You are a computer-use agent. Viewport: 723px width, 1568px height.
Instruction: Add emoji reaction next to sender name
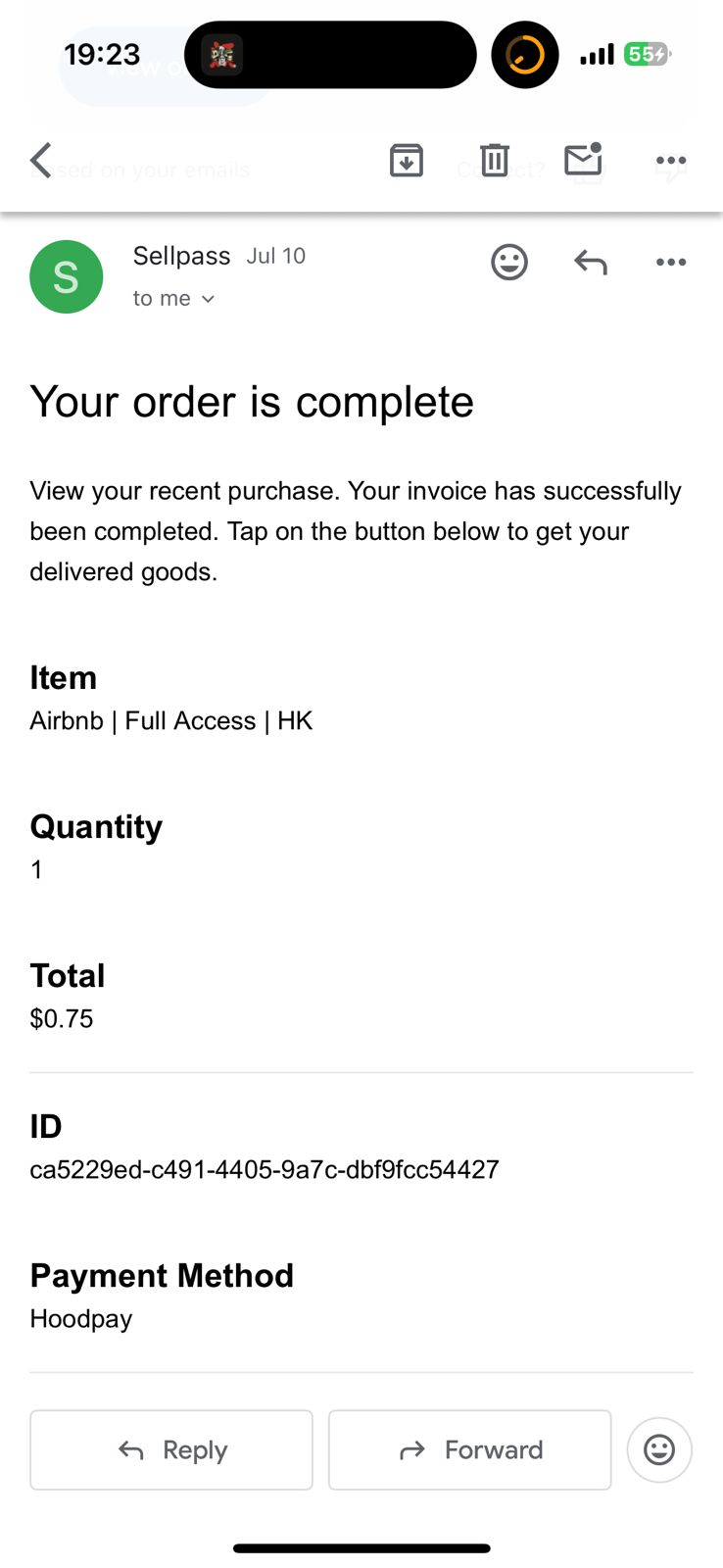pos(508,262)
